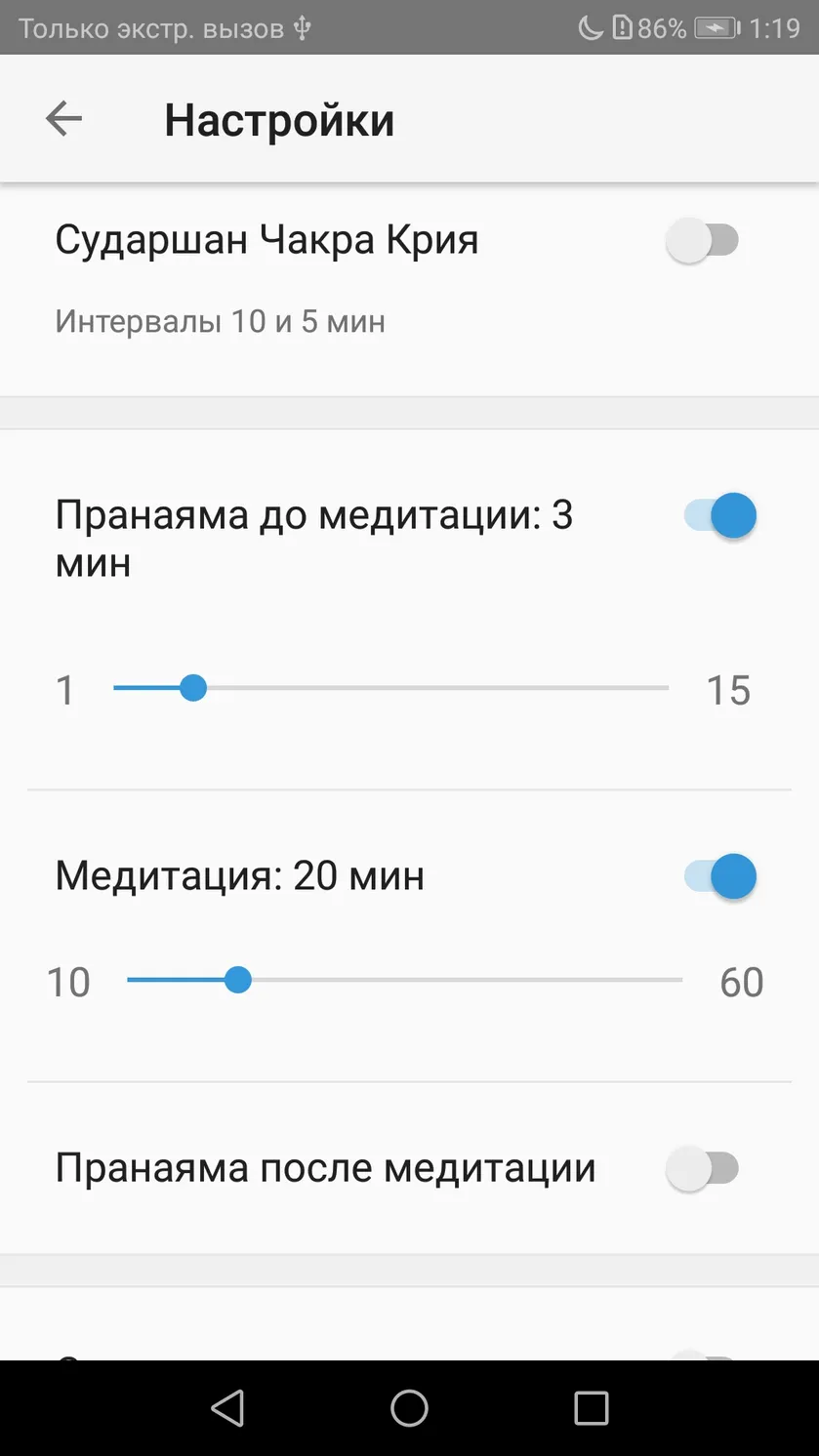This screenshot has height=1456, width=819.
Task: Enable the Сударшан Чакра Крия switch
Action: pyautogui.click(x=703, y=240)
